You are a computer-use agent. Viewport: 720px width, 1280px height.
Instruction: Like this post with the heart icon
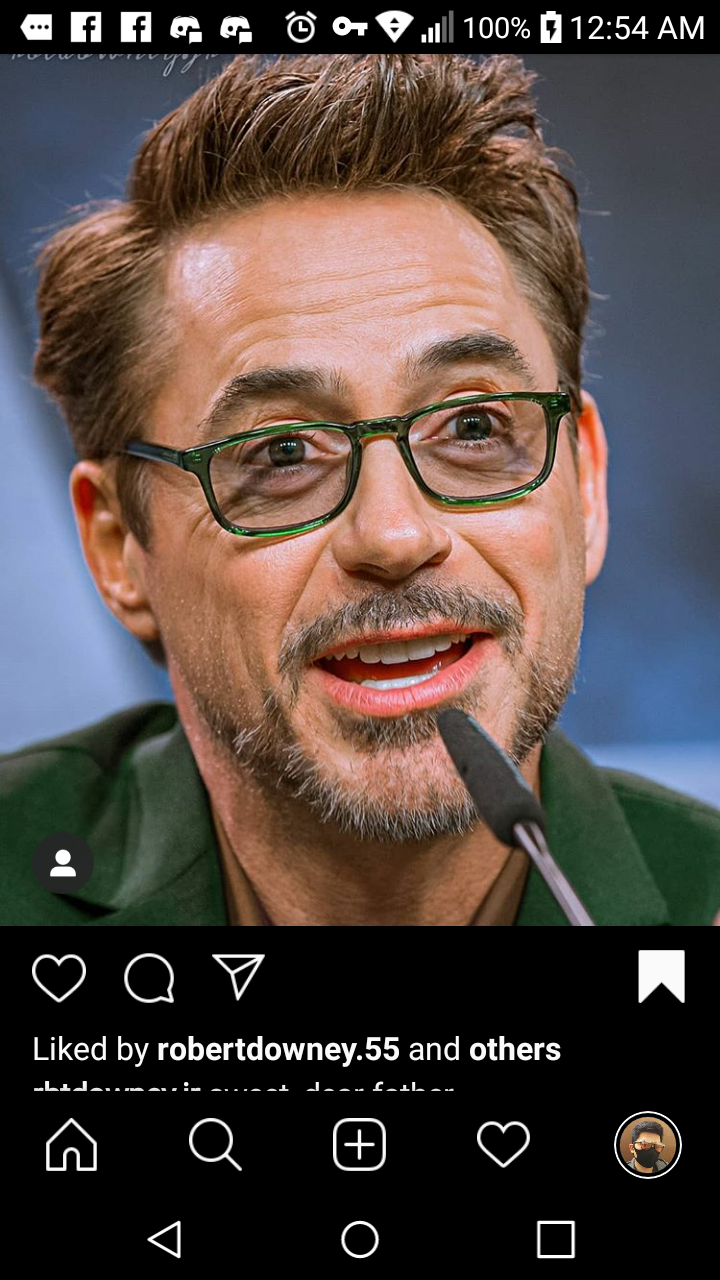59,977
